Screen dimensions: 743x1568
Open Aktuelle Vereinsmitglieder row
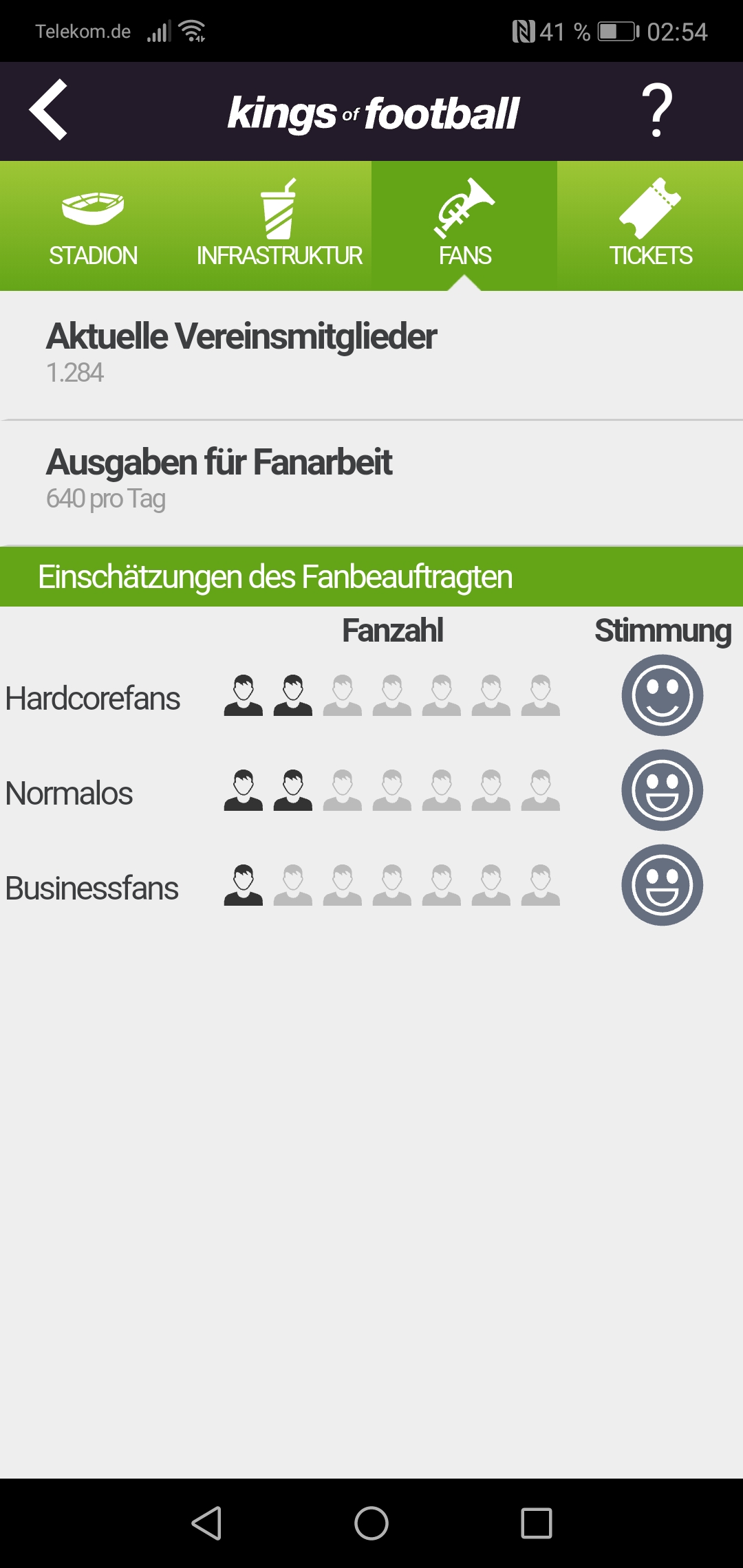pyautogui.click(x=371, y=352)
